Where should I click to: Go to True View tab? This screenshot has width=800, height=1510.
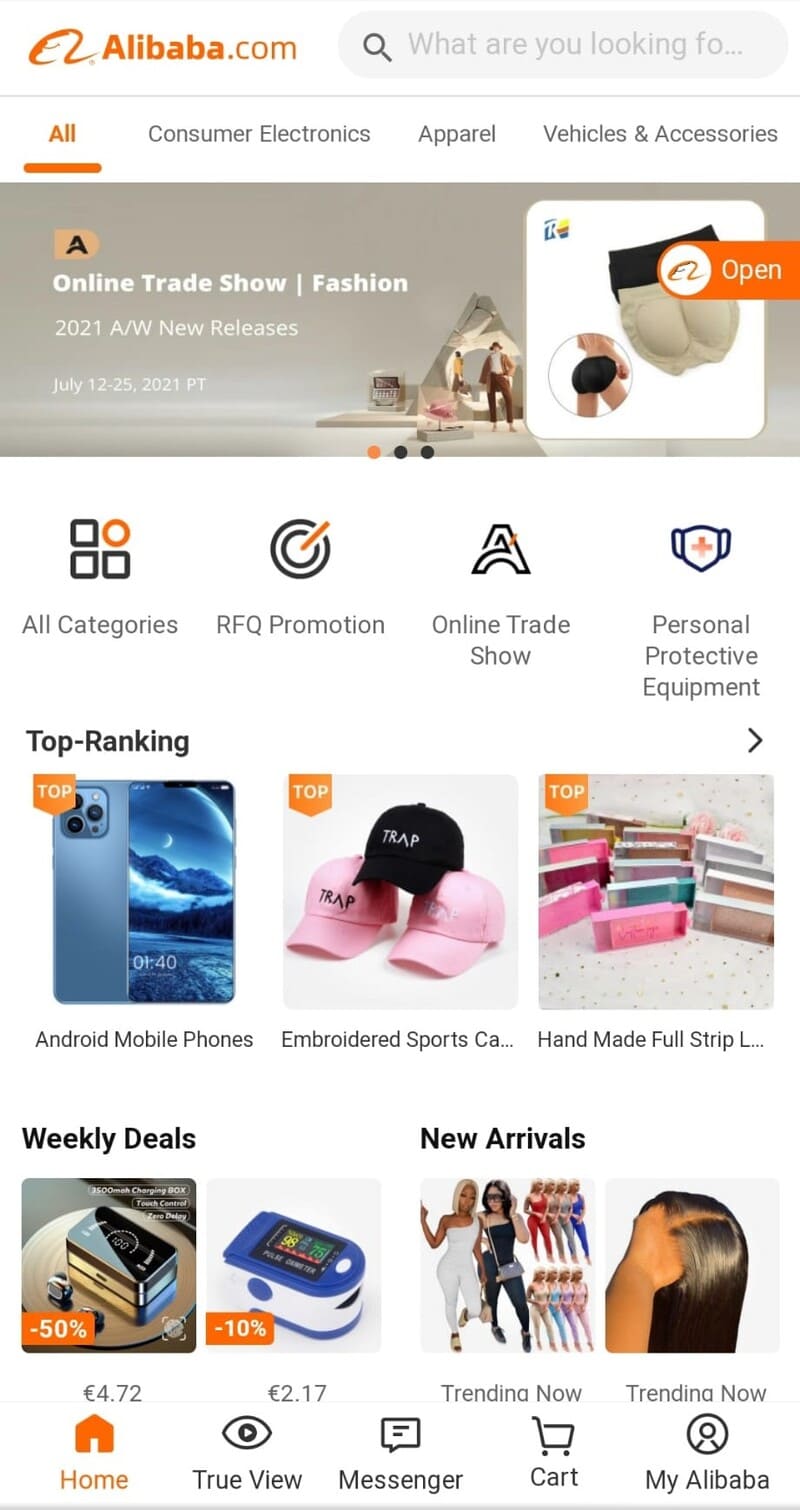(x=247, y=1453)
